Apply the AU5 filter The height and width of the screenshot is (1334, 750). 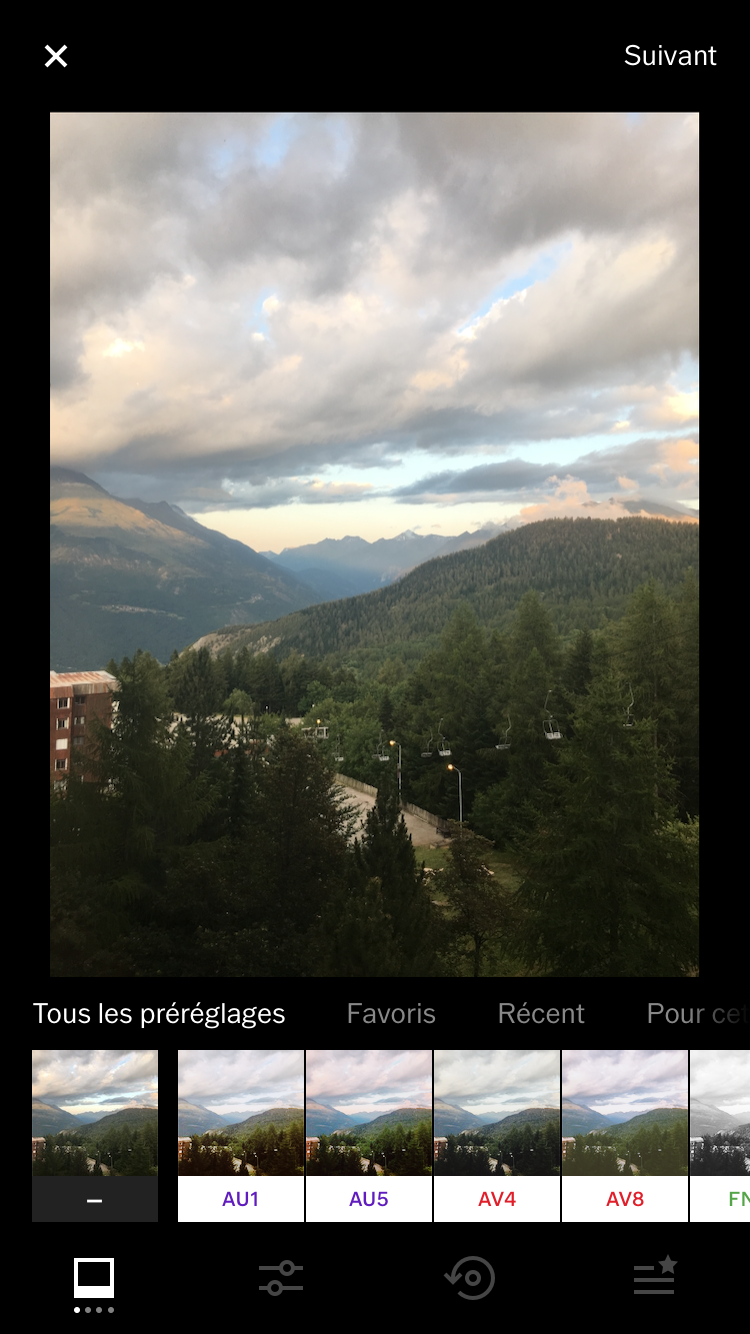pyautogui.click(x=369, y=1136)
